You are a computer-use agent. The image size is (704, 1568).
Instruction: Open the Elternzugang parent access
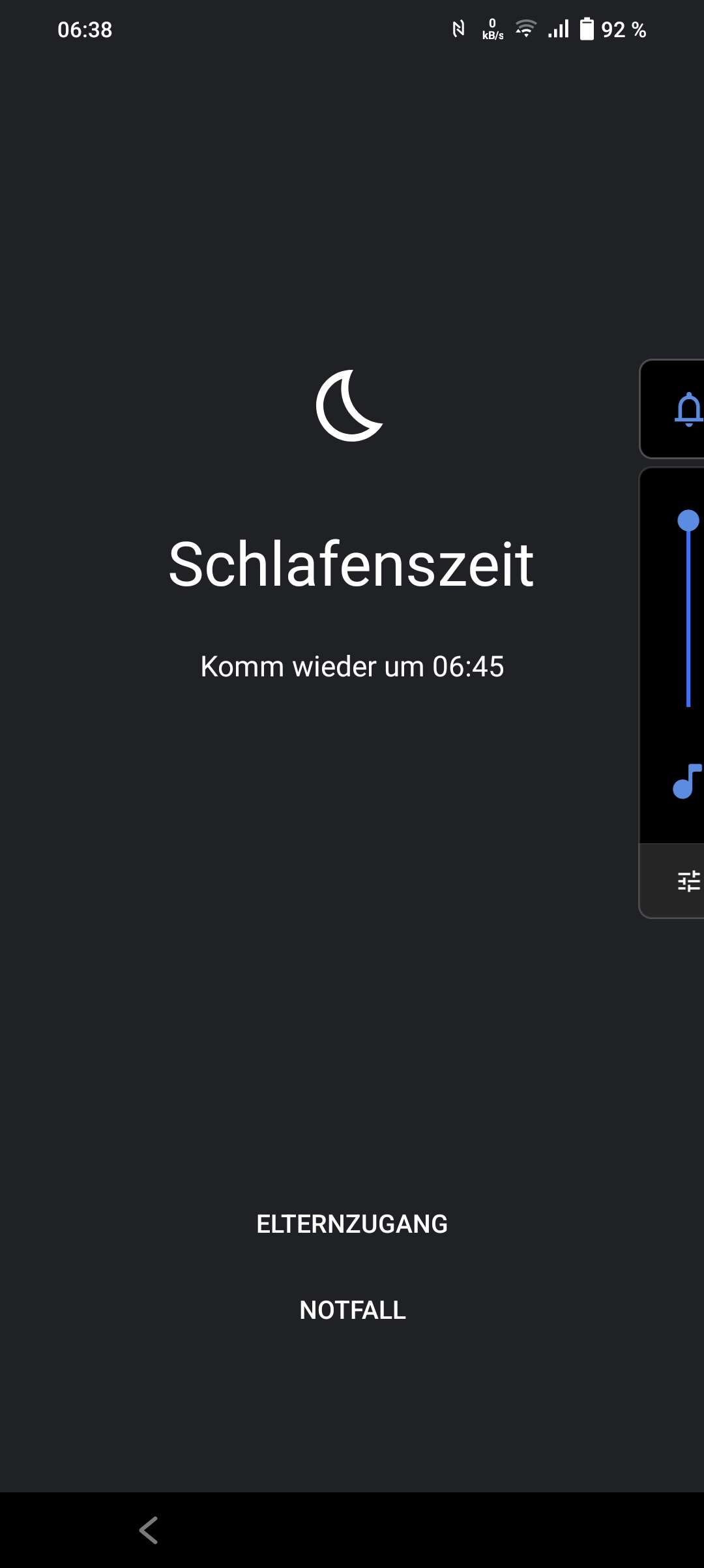click(x=352, y=1224)
